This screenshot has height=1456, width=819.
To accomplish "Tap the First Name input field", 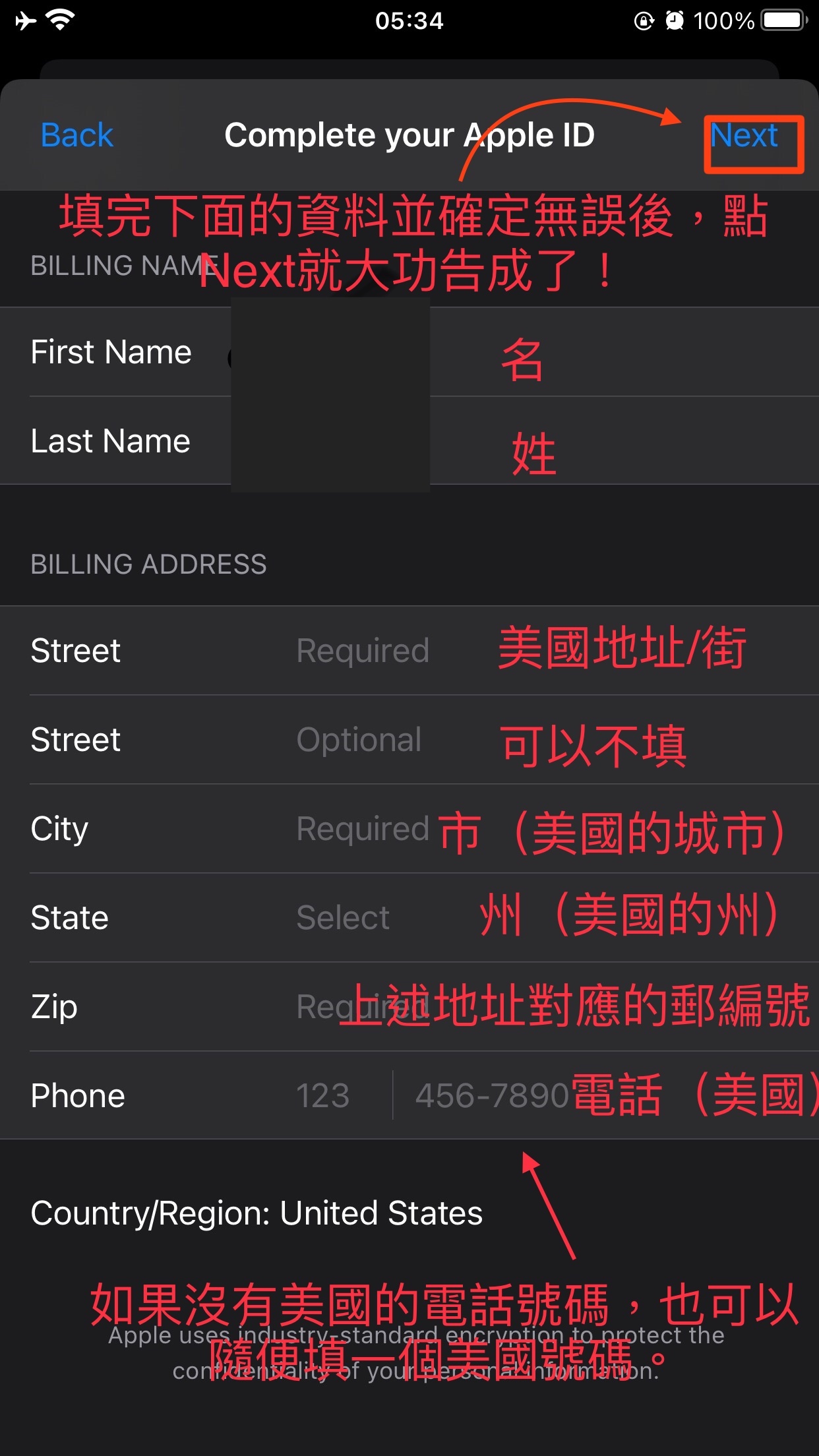I will coord(330,351).
